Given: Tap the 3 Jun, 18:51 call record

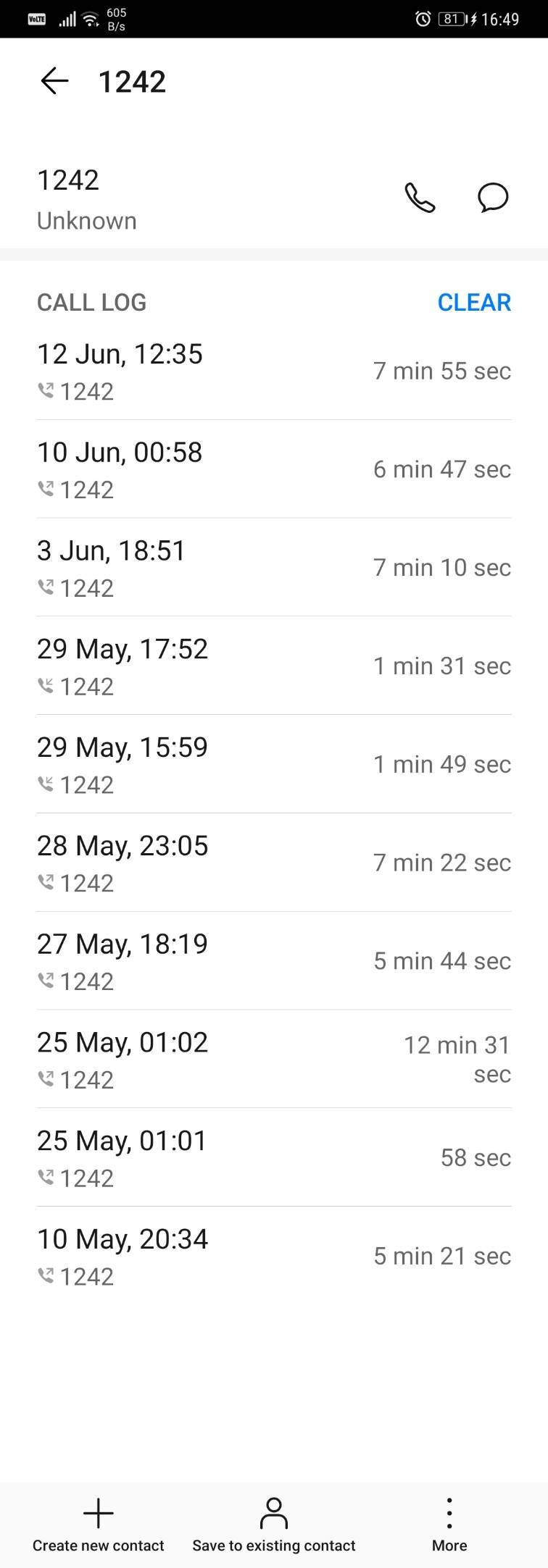Looking at the screenshot, I should [x=274, y=568].
